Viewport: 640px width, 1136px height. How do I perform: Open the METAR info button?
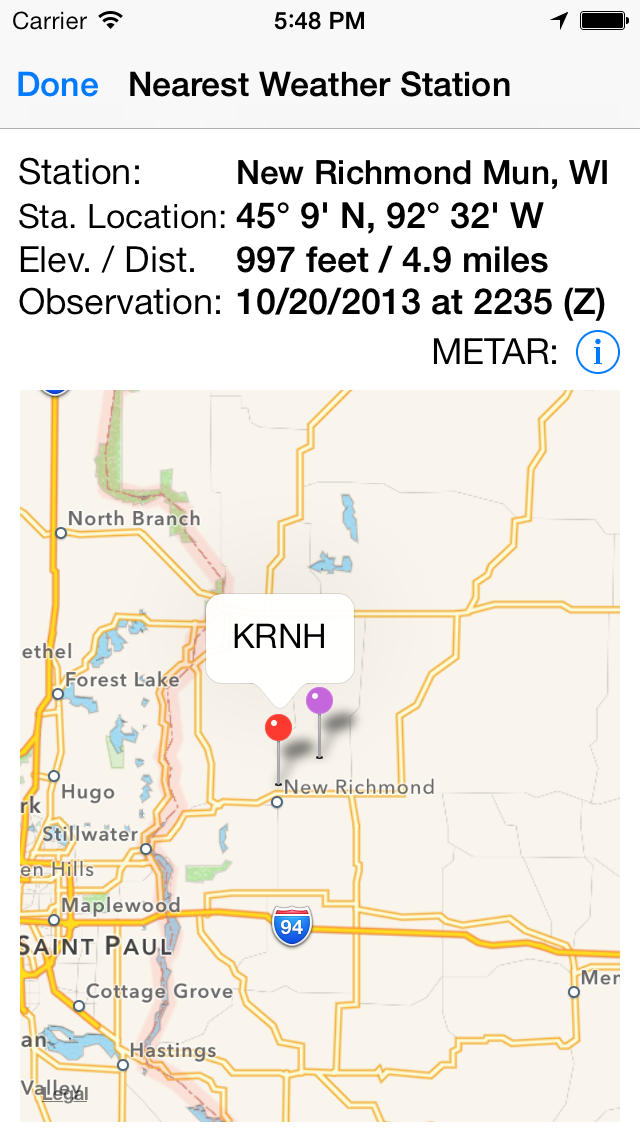598,352
